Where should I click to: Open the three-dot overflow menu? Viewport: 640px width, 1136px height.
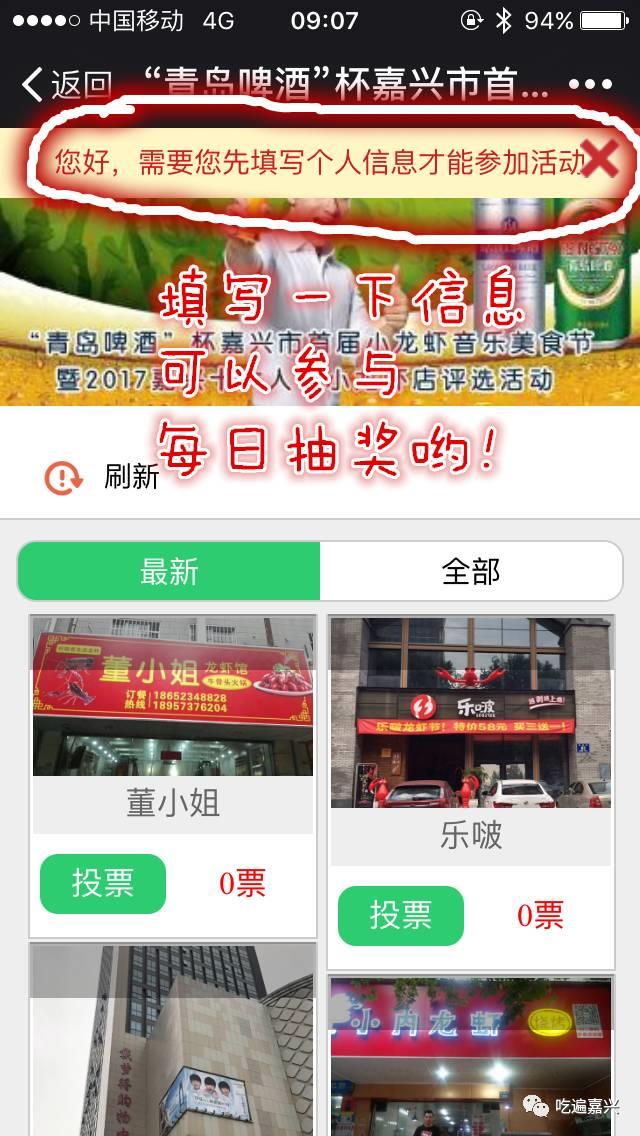click(x=590, y=85)
